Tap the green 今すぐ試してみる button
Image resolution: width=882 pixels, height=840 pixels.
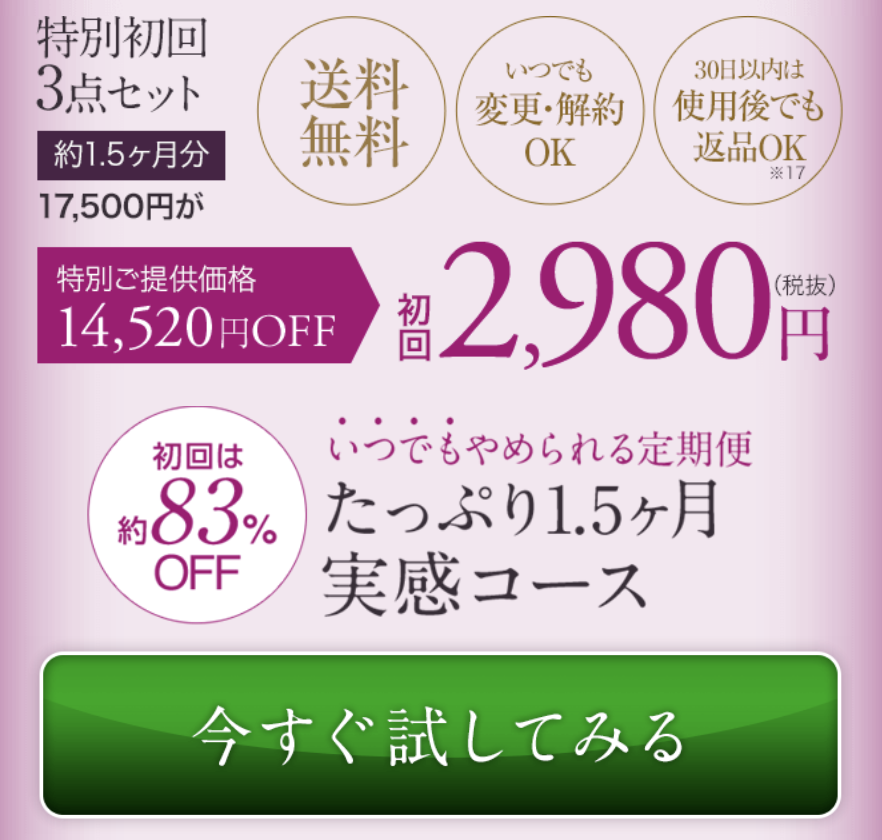(440, 735)
